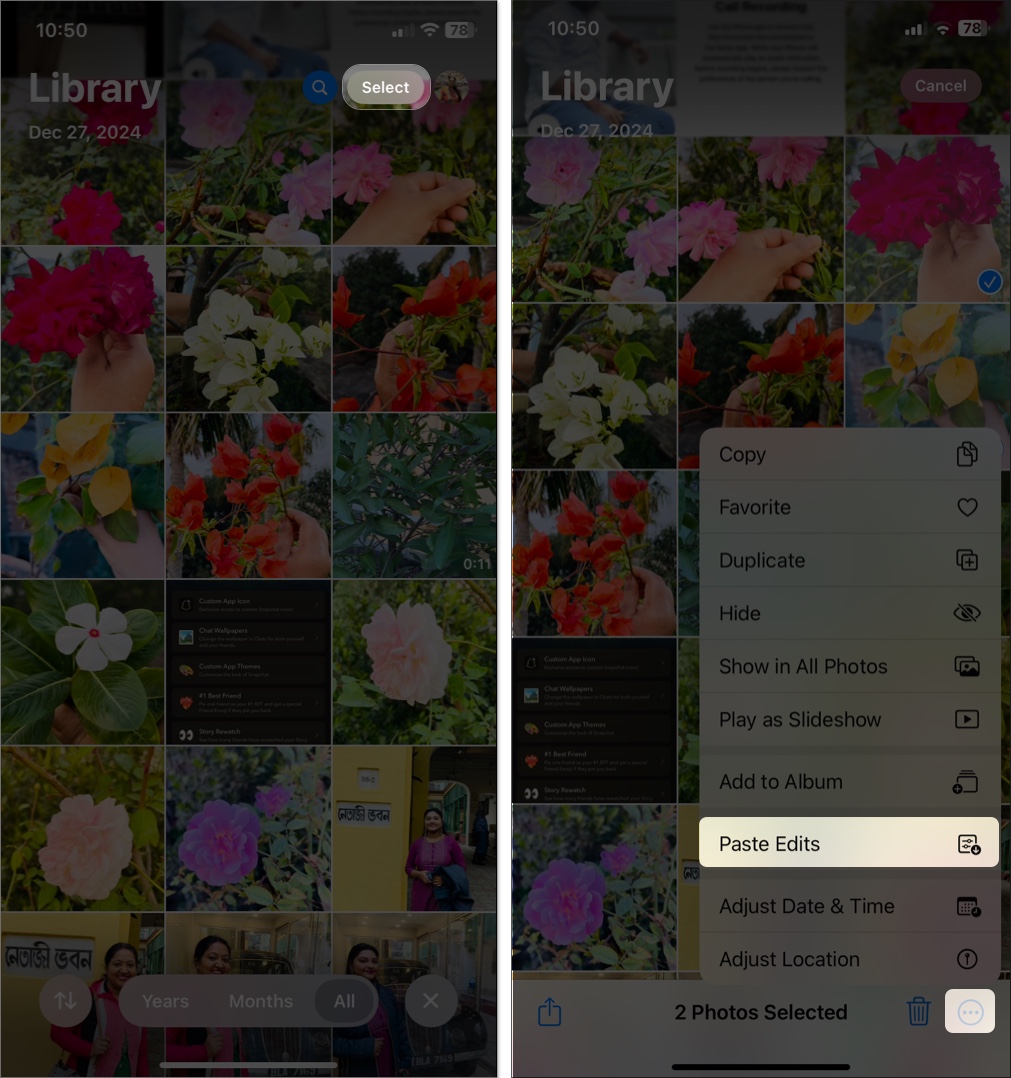The image size is (1011, 1078).
Task: Tap Paste Edits option
Action: click(x=848, y=844)
